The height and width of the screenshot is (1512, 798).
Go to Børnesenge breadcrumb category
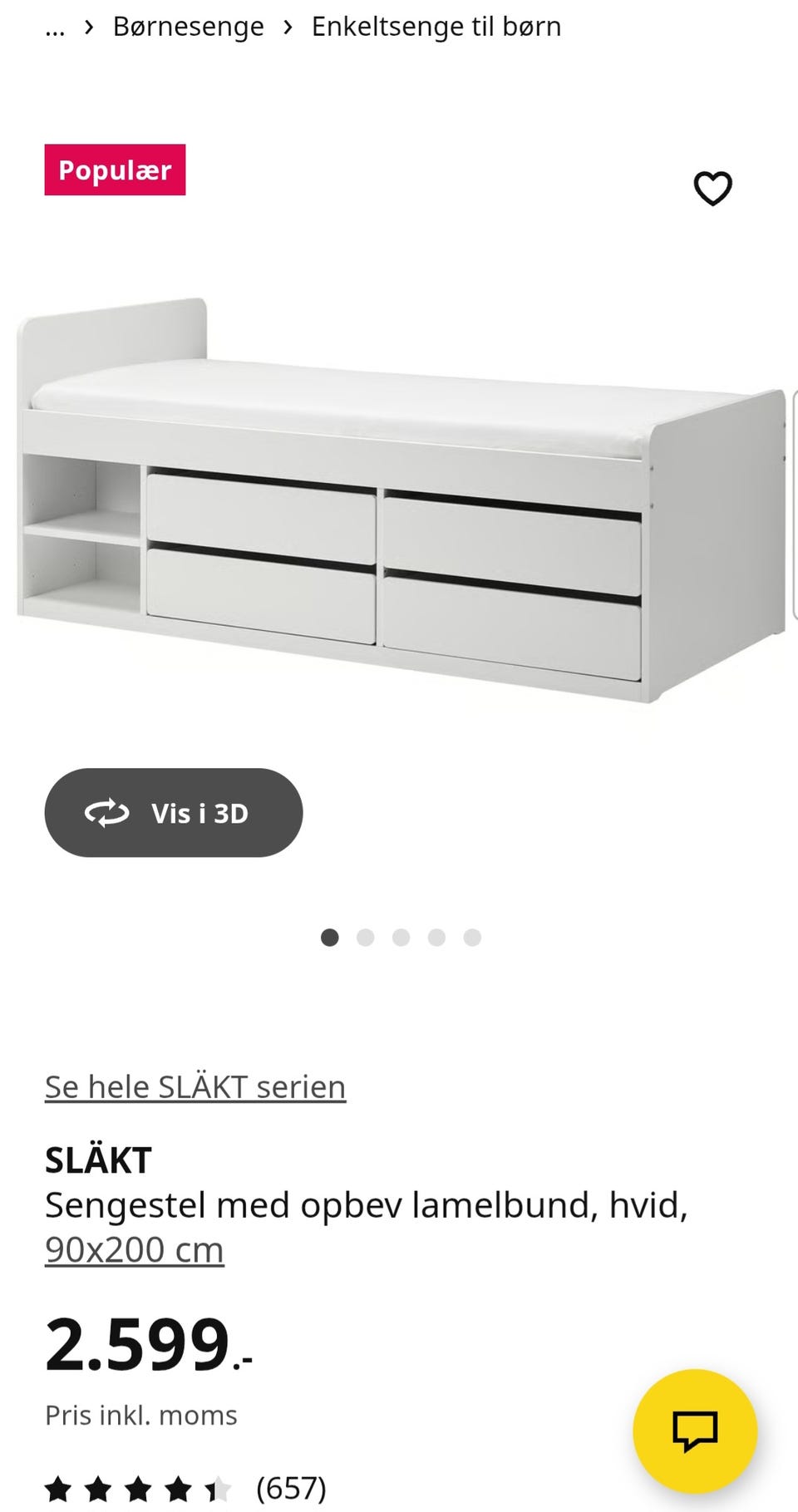pyautogui.click(x=189, y=26)
